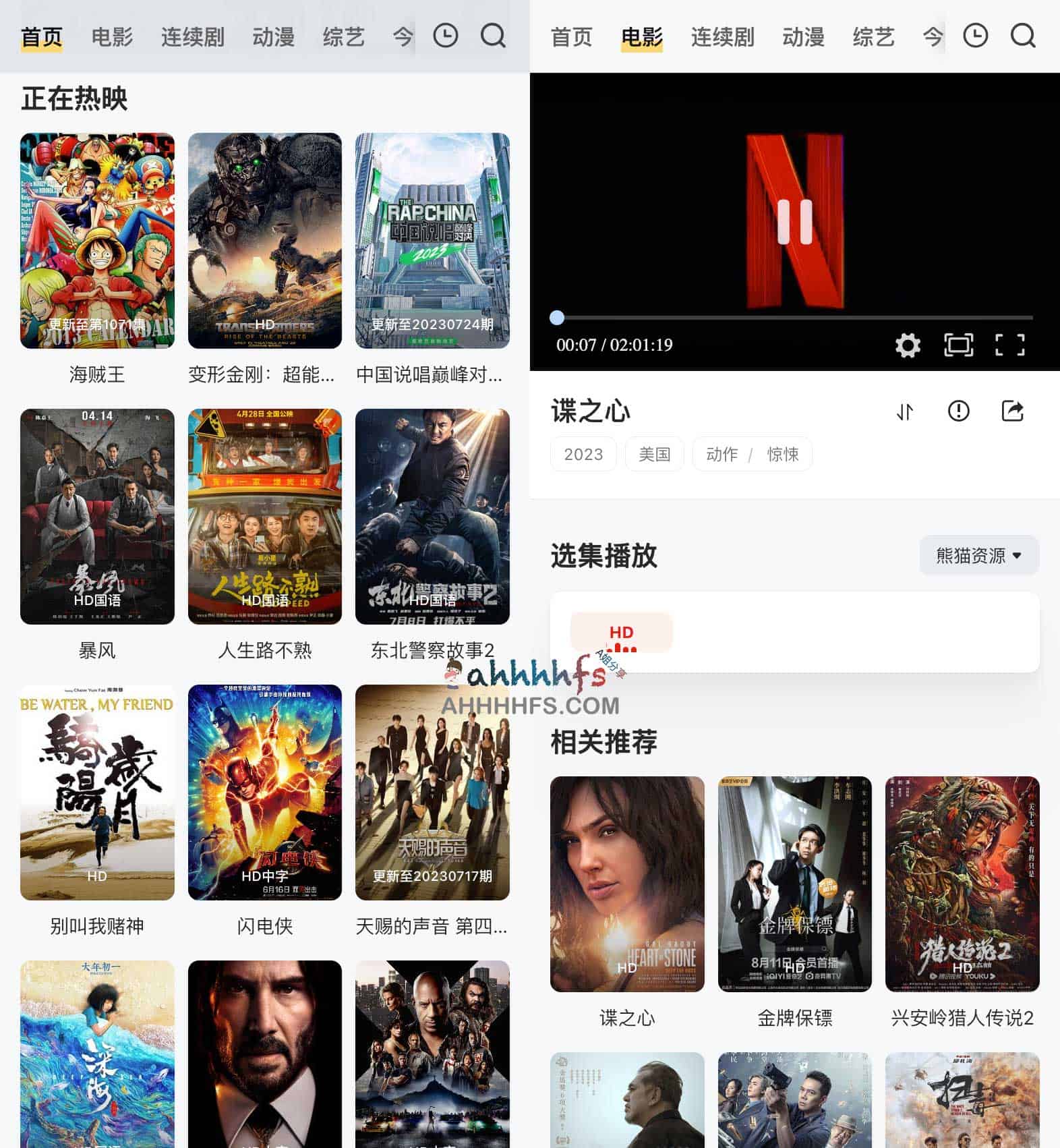Open search in the right panel
This screenshot has height=1148, width=1060.
[1022, 36]
